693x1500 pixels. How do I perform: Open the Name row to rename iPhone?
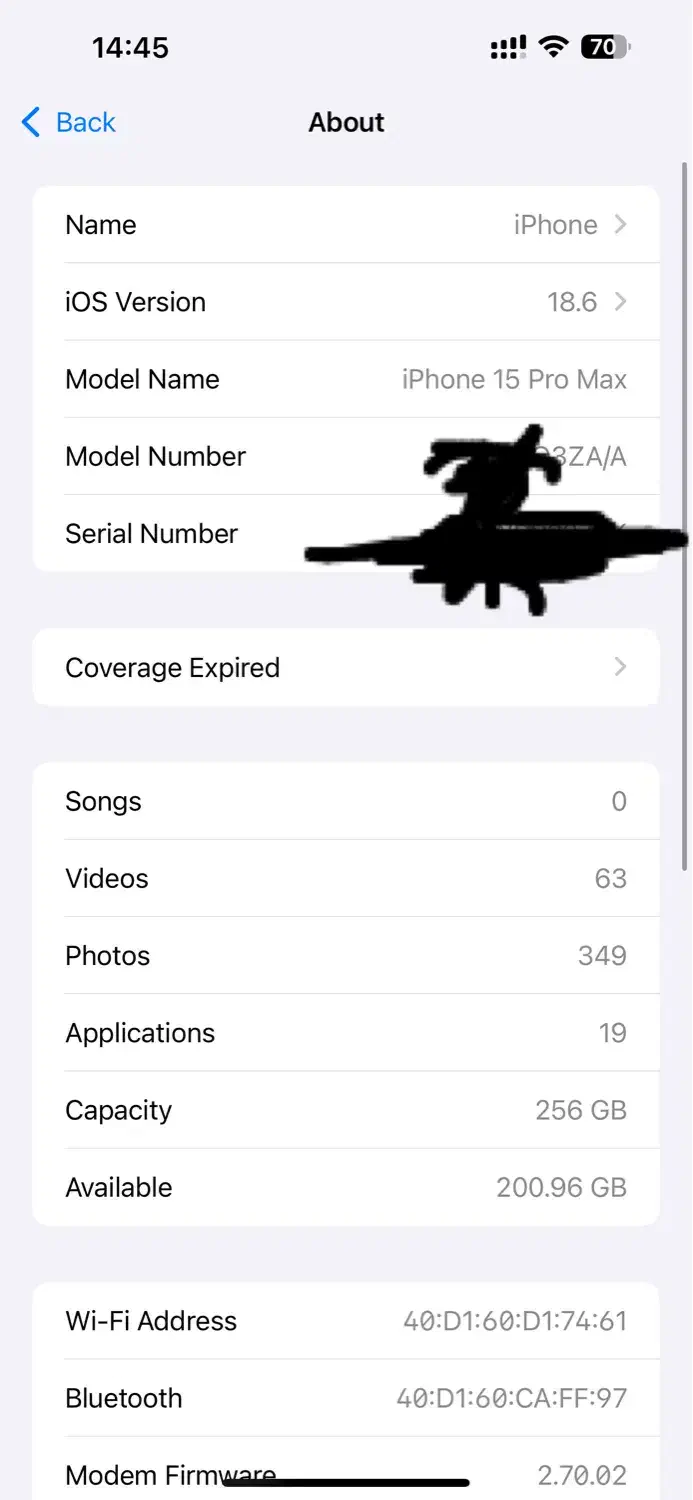pyautogui.click(x=346, y=225)
